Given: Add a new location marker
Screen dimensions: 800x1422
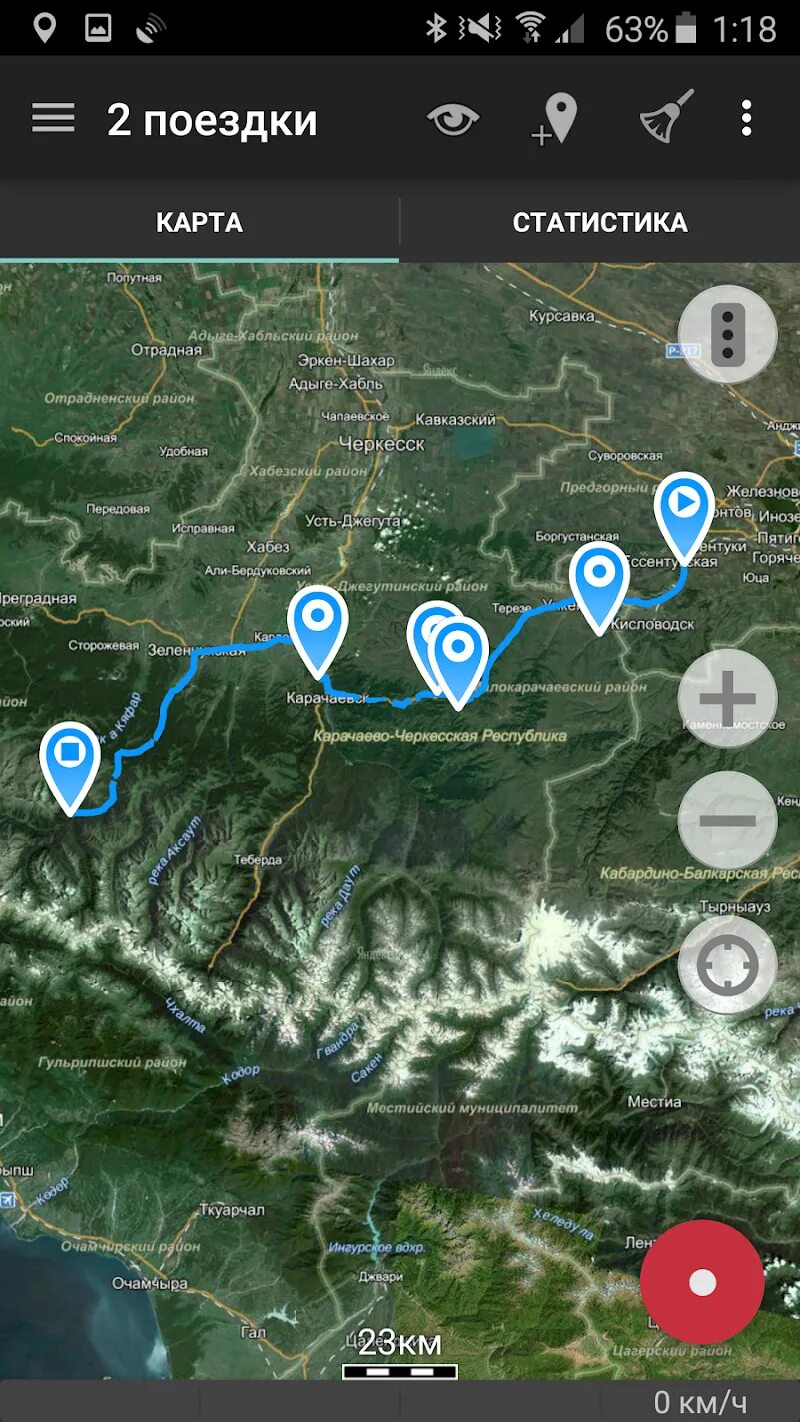Looking at the screenshot, I should (555, 120).
